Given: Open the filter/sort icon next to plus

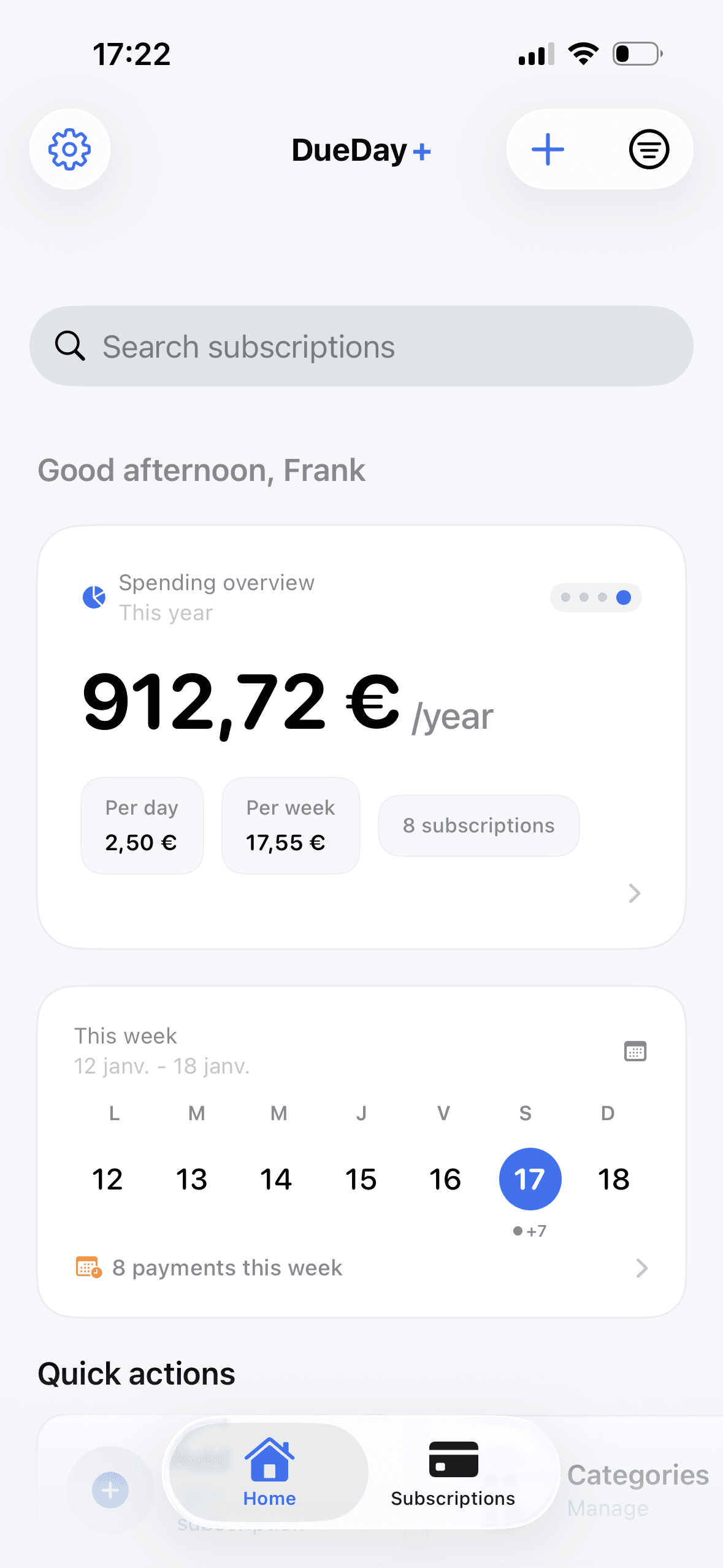Looking at the screenshot, I should coord(648,149).
